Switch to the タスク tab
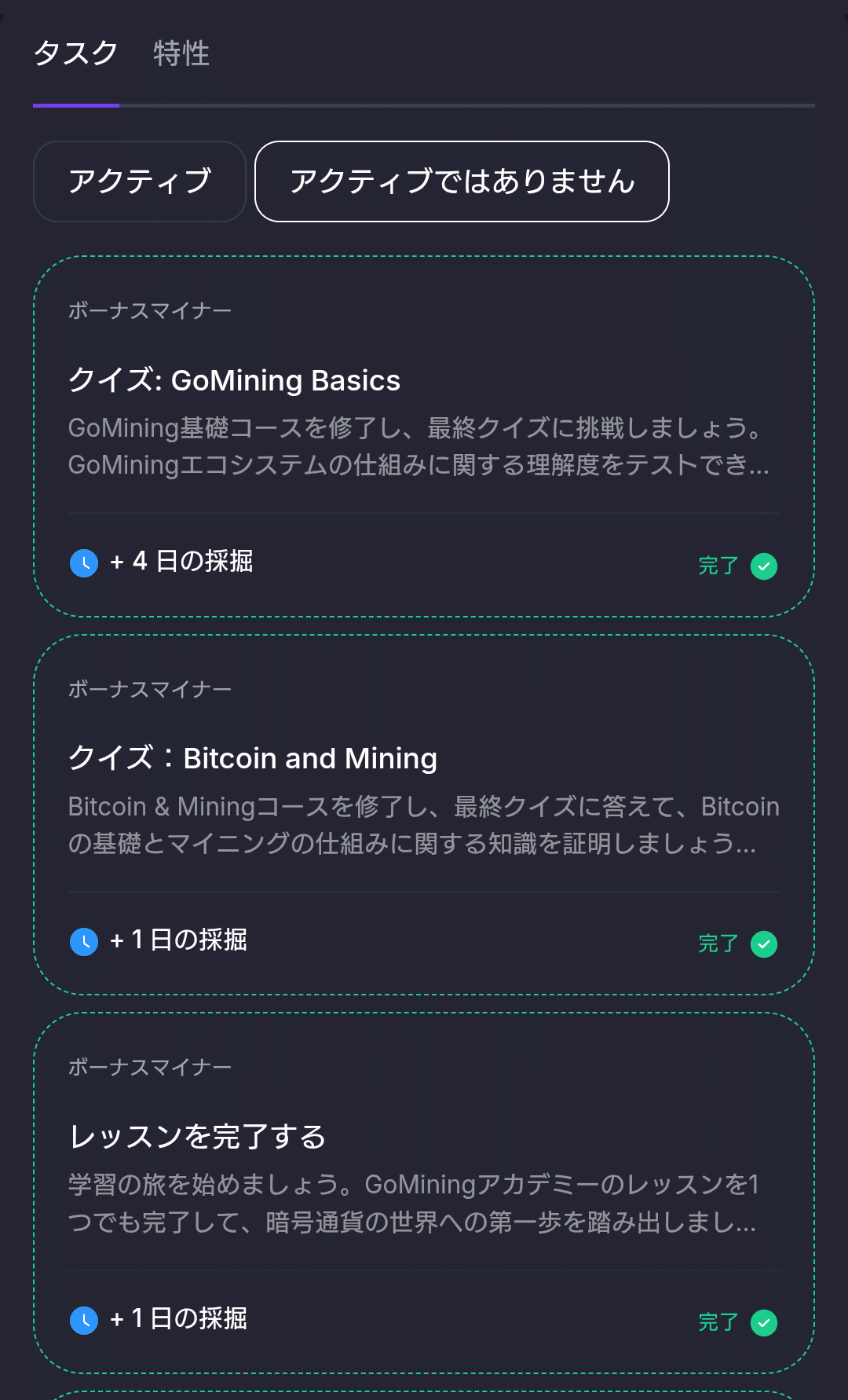Image resolution: width=848 pixels, height=1400 pixels. pyautogui.click(x=75, y=53)
